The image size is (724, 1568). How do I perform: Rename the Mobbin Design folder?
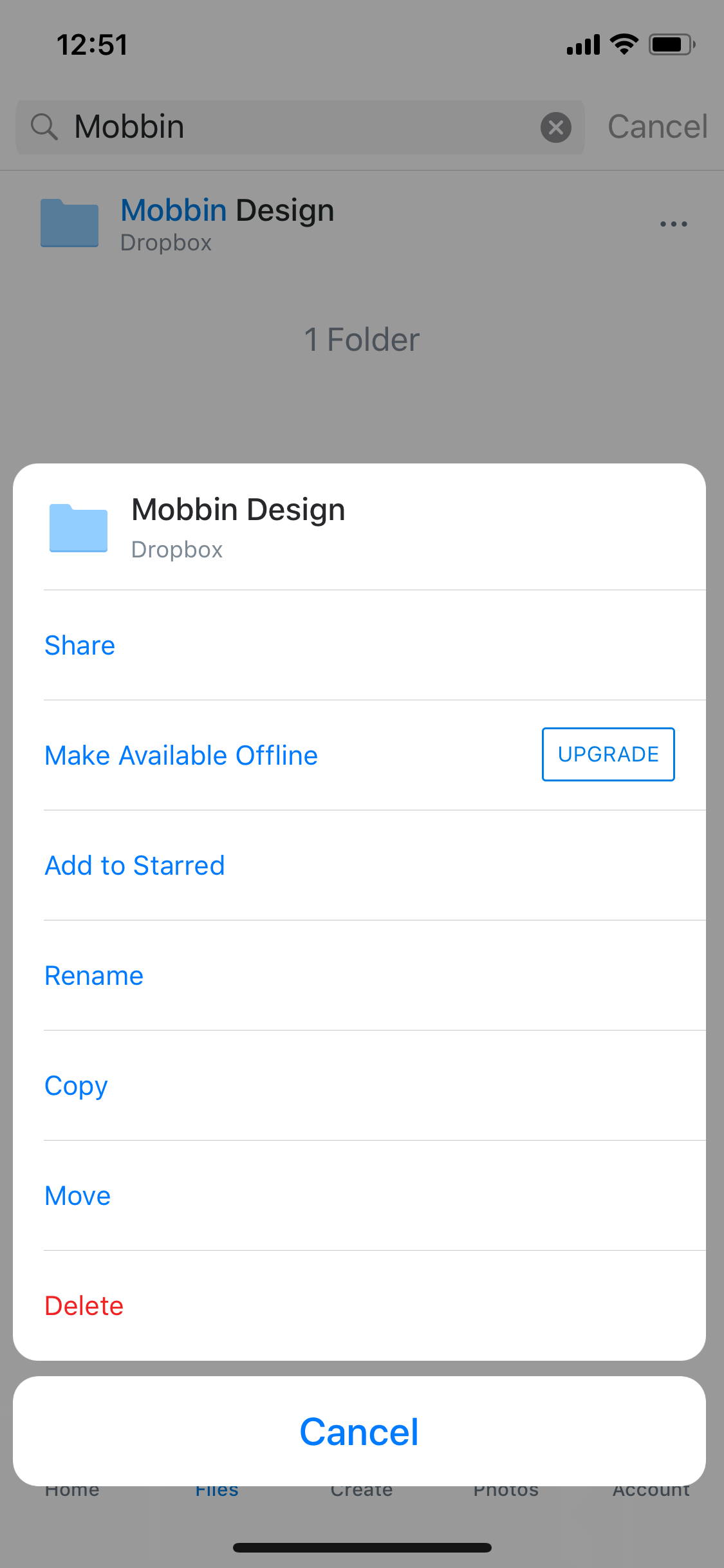[359, 975]
